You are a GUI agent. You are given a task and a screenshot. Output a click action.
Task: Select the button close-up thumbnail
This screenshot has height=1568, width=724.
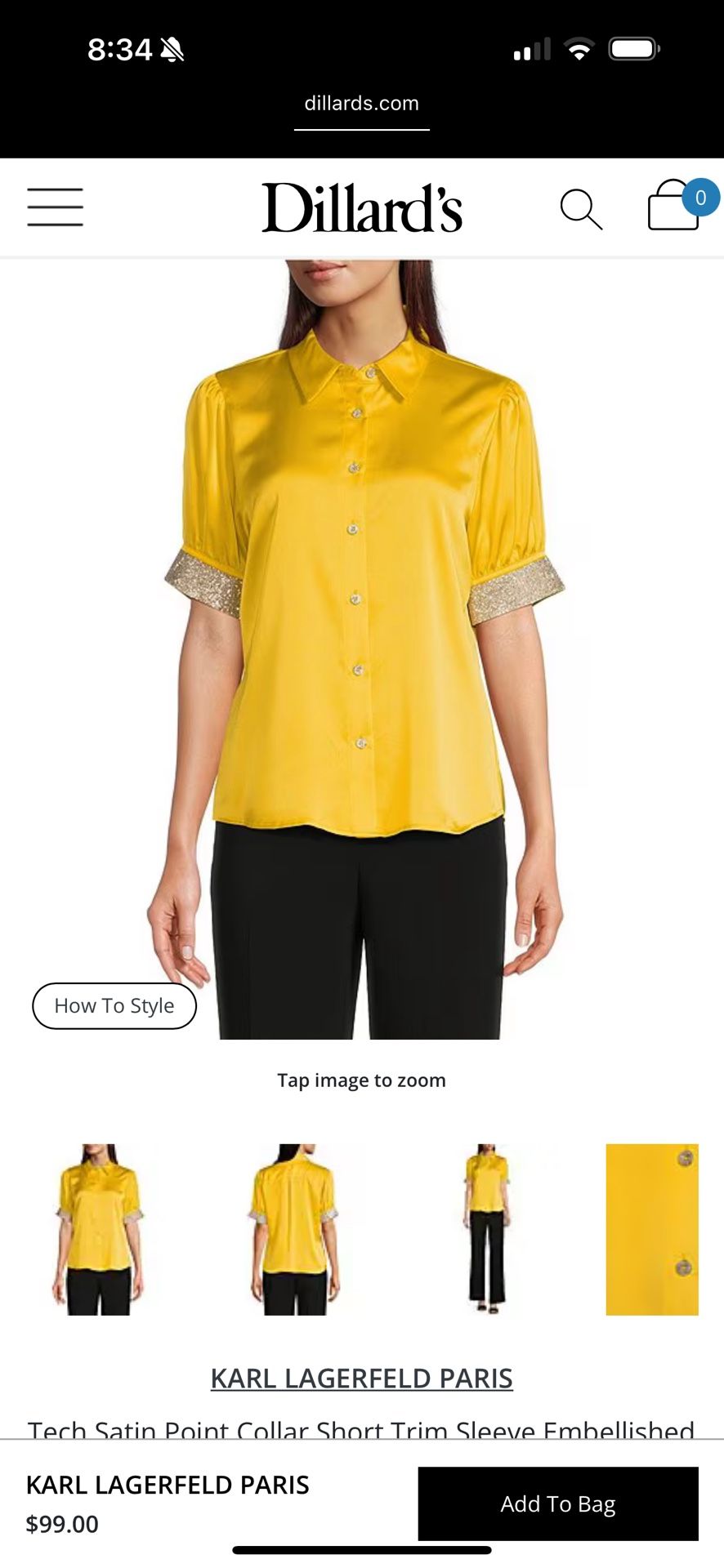pos(652,1229)
